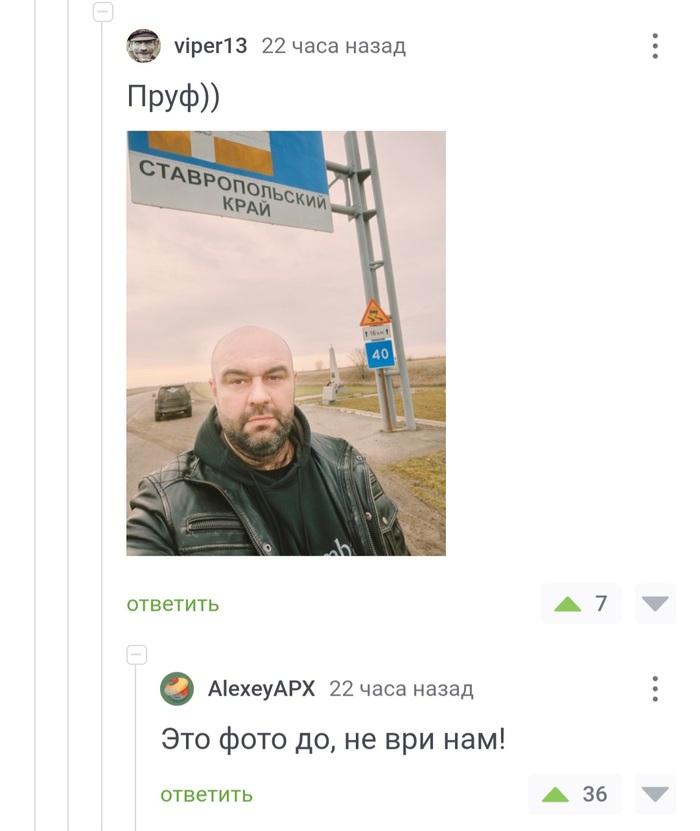This screenshot has width=700, height=831.
Task: Upvote viper13's comment
Action: tap(568, 604)
